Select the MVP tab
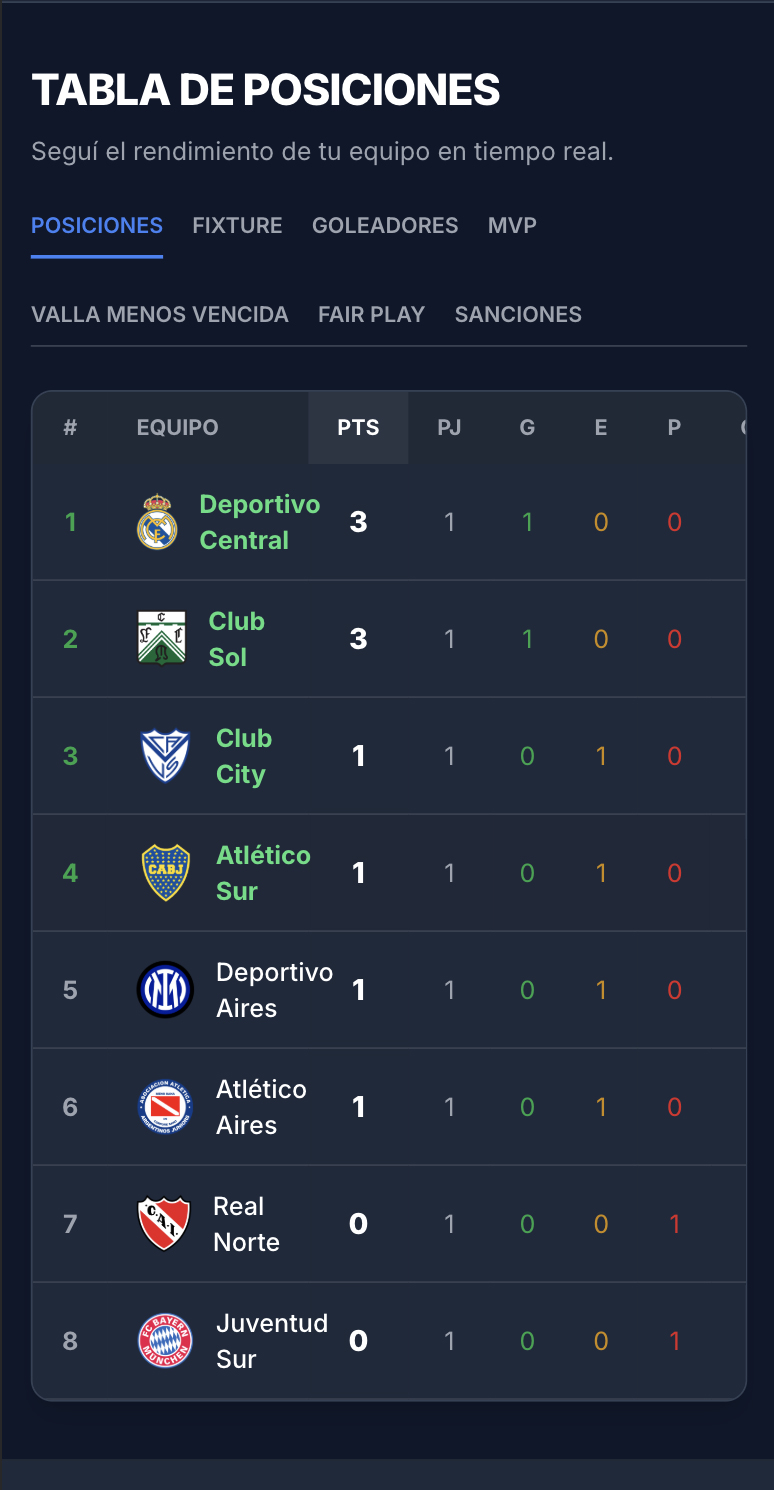Viewport: 774px width, 1490px height. [x=512, y=225]
